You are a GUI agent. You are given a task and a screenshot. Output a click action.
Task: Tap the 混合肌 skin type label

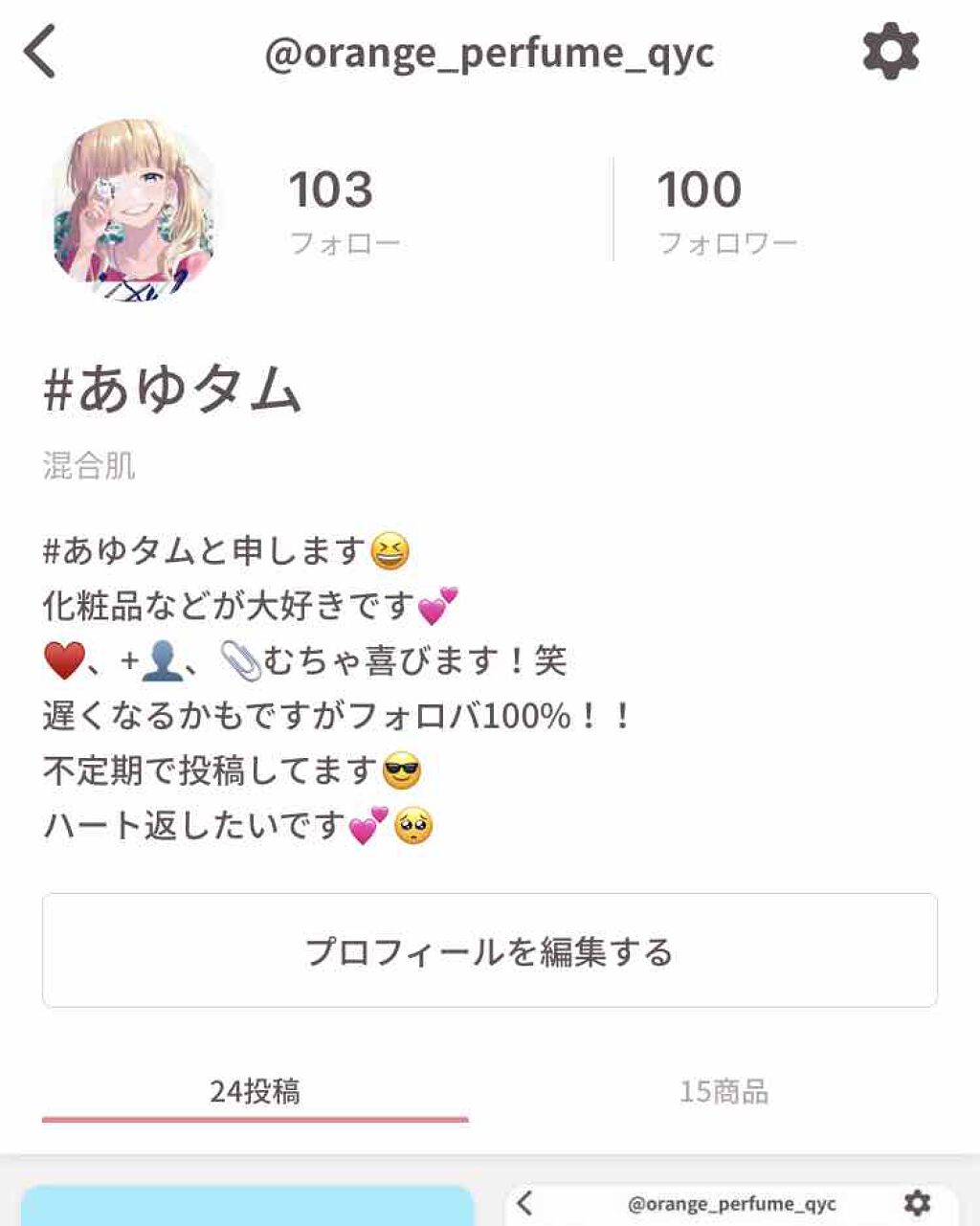coord(86,465)
